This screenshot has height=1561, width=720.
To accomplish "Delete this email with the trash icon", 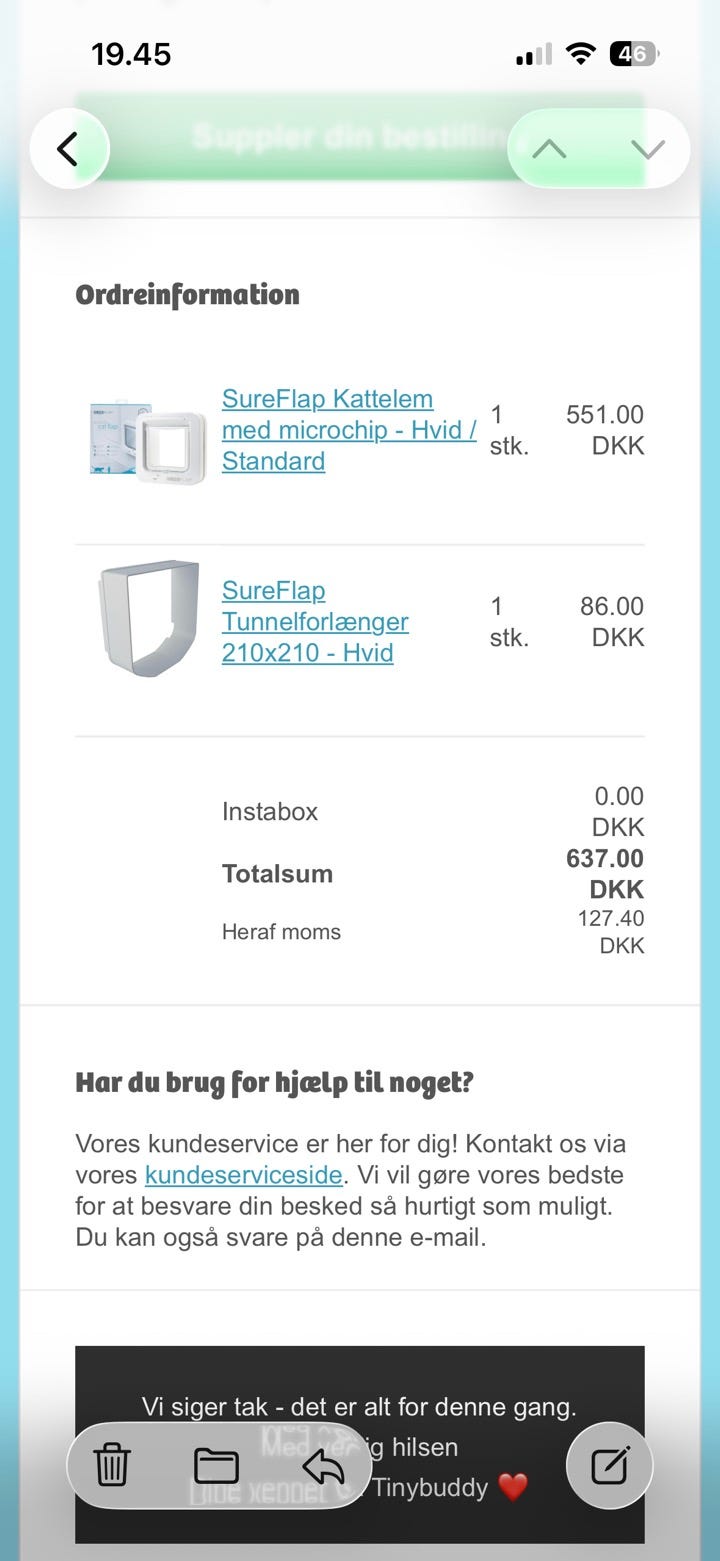I will [112, 1466].
